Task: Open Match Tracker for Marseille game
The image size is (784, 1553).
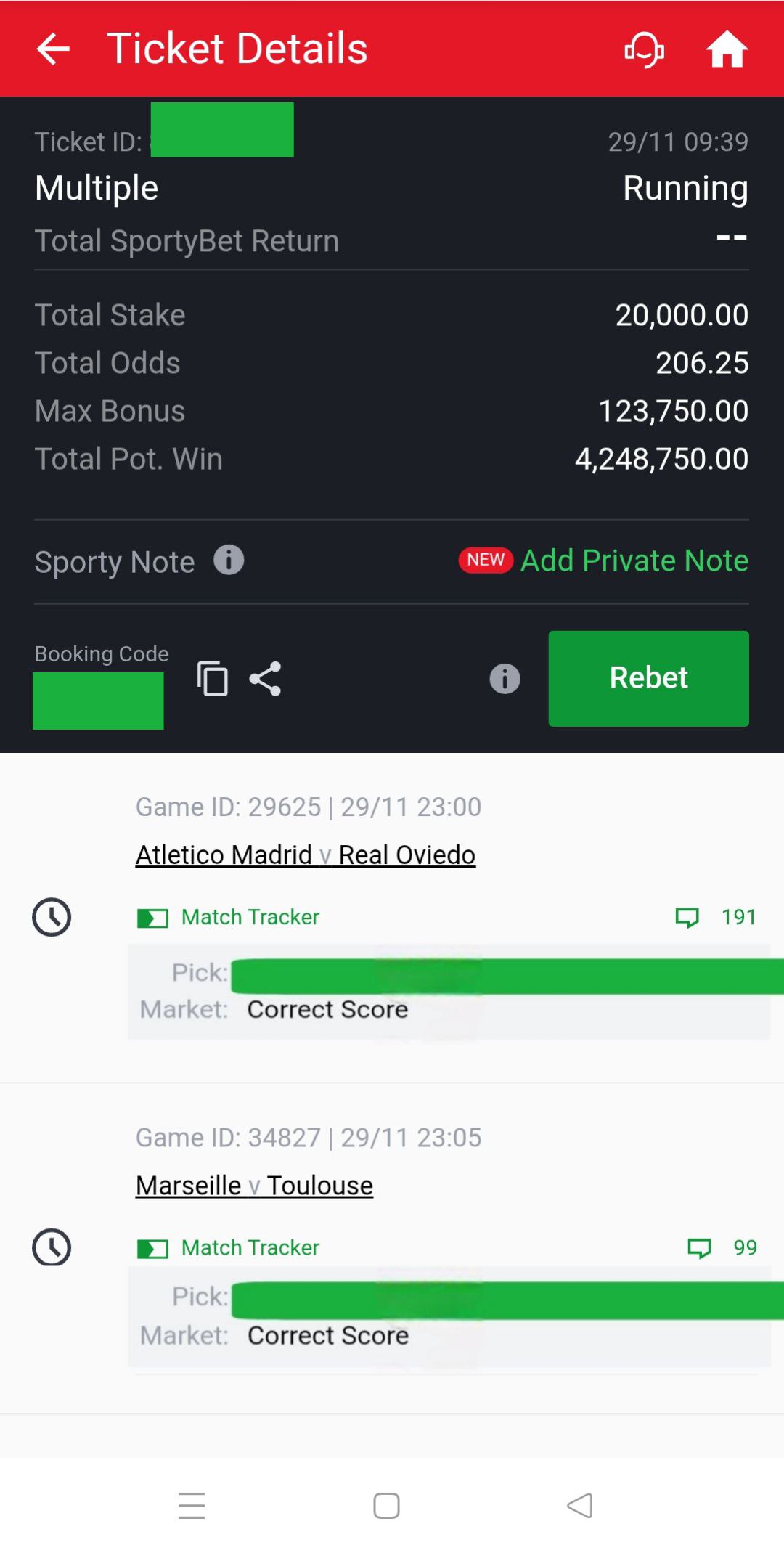Action: pyautogui.click(x=229, y=1247)
